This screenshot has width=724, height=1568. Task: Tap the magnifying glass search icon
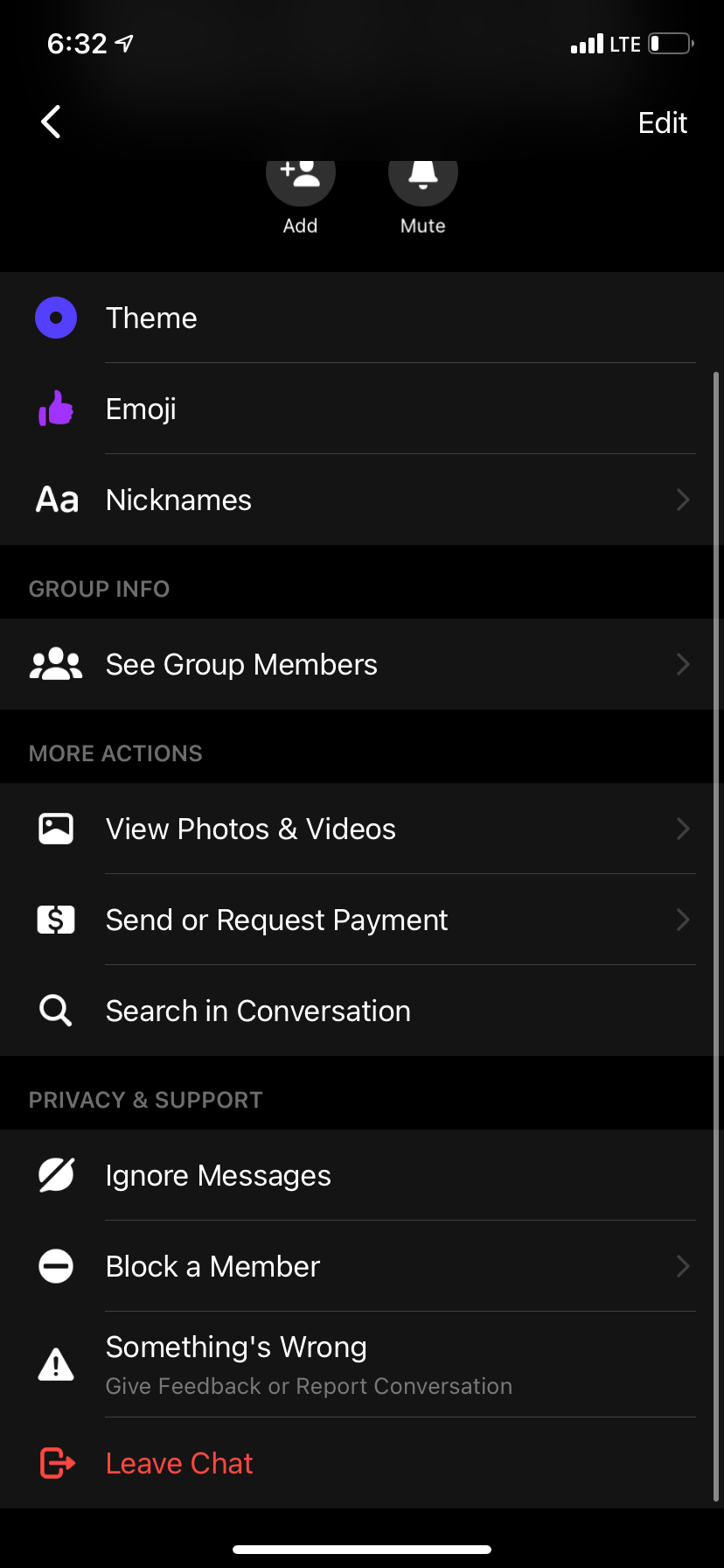pyautogui.click(x=55, y=1010)
